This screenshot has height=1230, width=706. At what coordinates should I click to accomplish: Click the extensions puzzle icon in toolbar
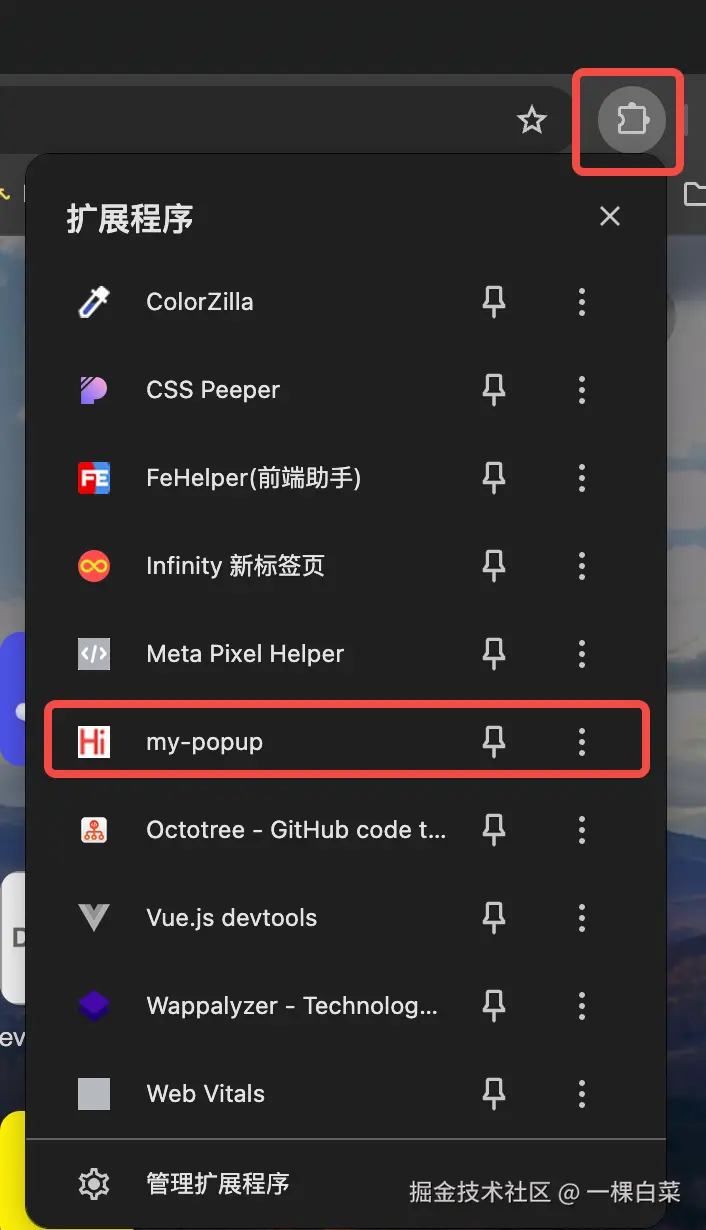point(632,121)
